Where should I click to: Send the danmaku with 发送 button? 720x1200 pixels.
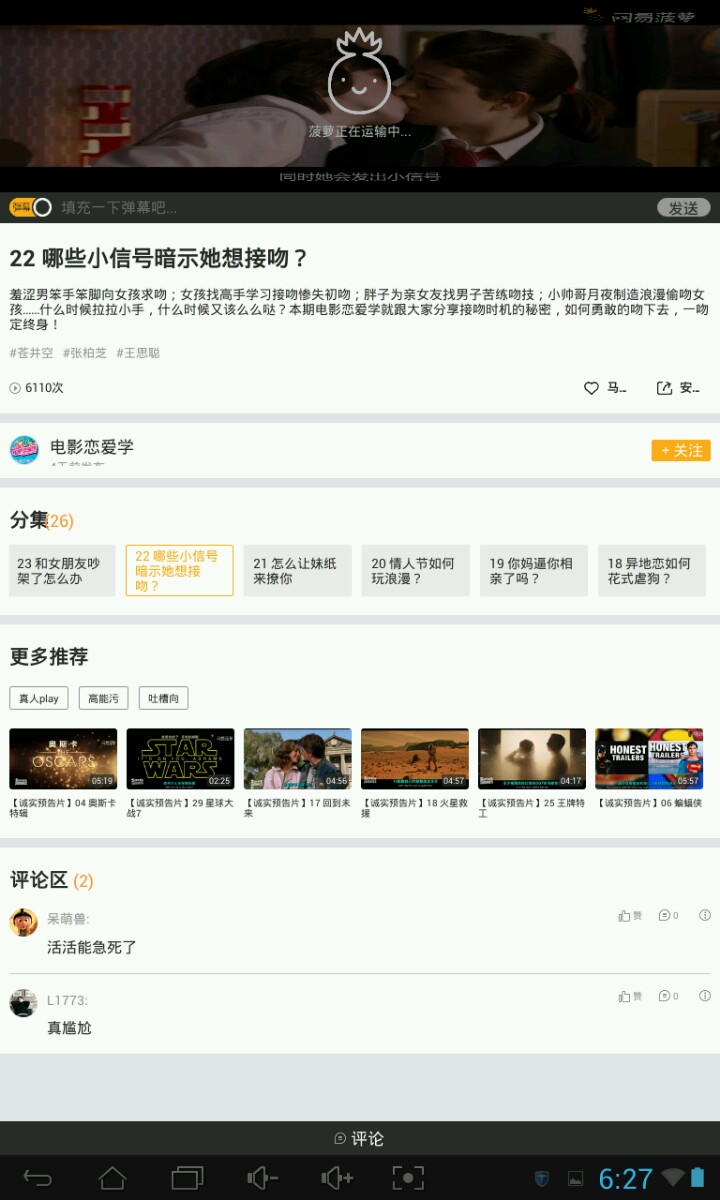click(684, 208)
